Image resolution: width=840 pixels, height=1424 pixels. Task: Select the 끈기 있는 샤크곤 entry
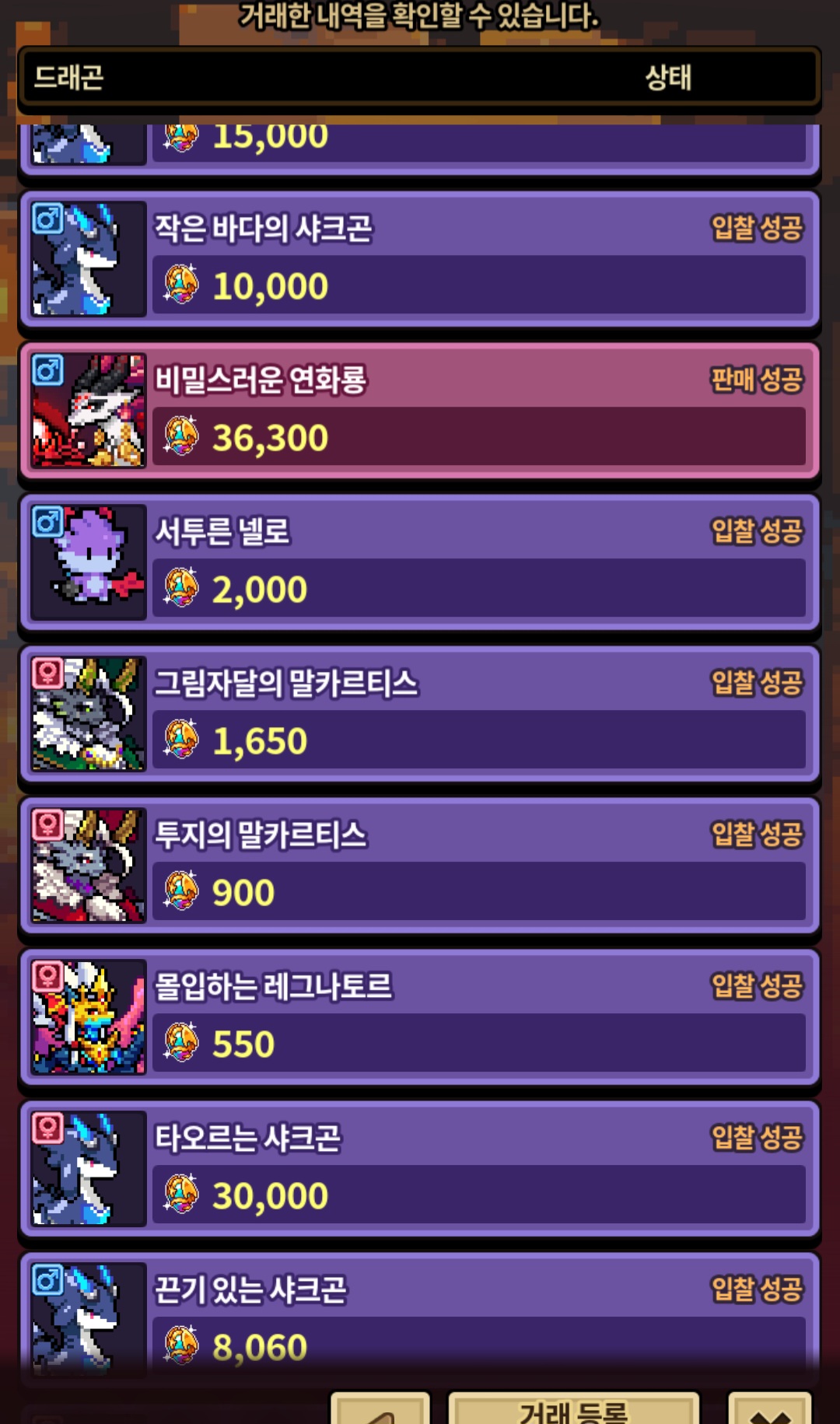tap(419, 1318)
